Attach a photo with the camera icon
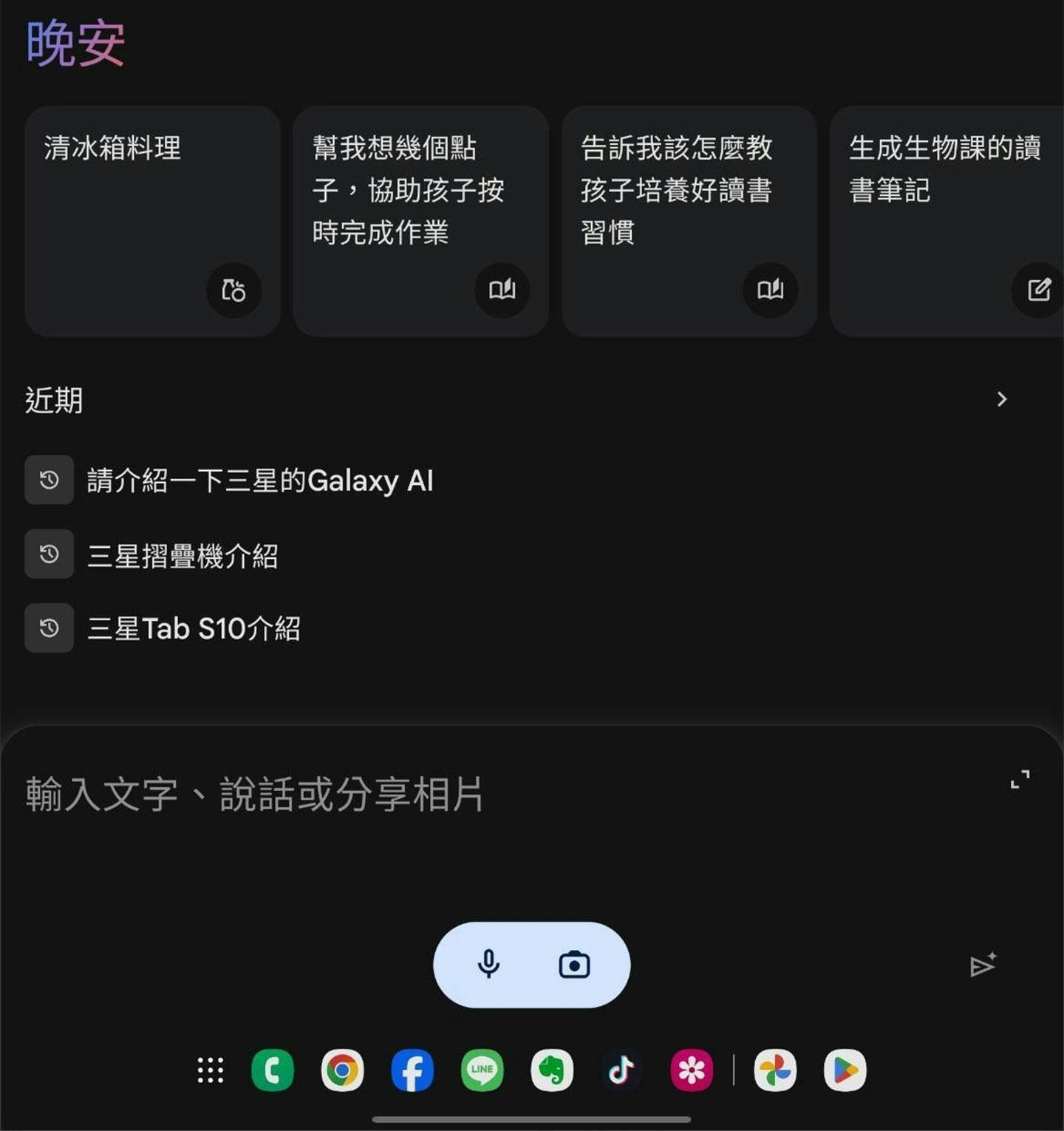 574,965
